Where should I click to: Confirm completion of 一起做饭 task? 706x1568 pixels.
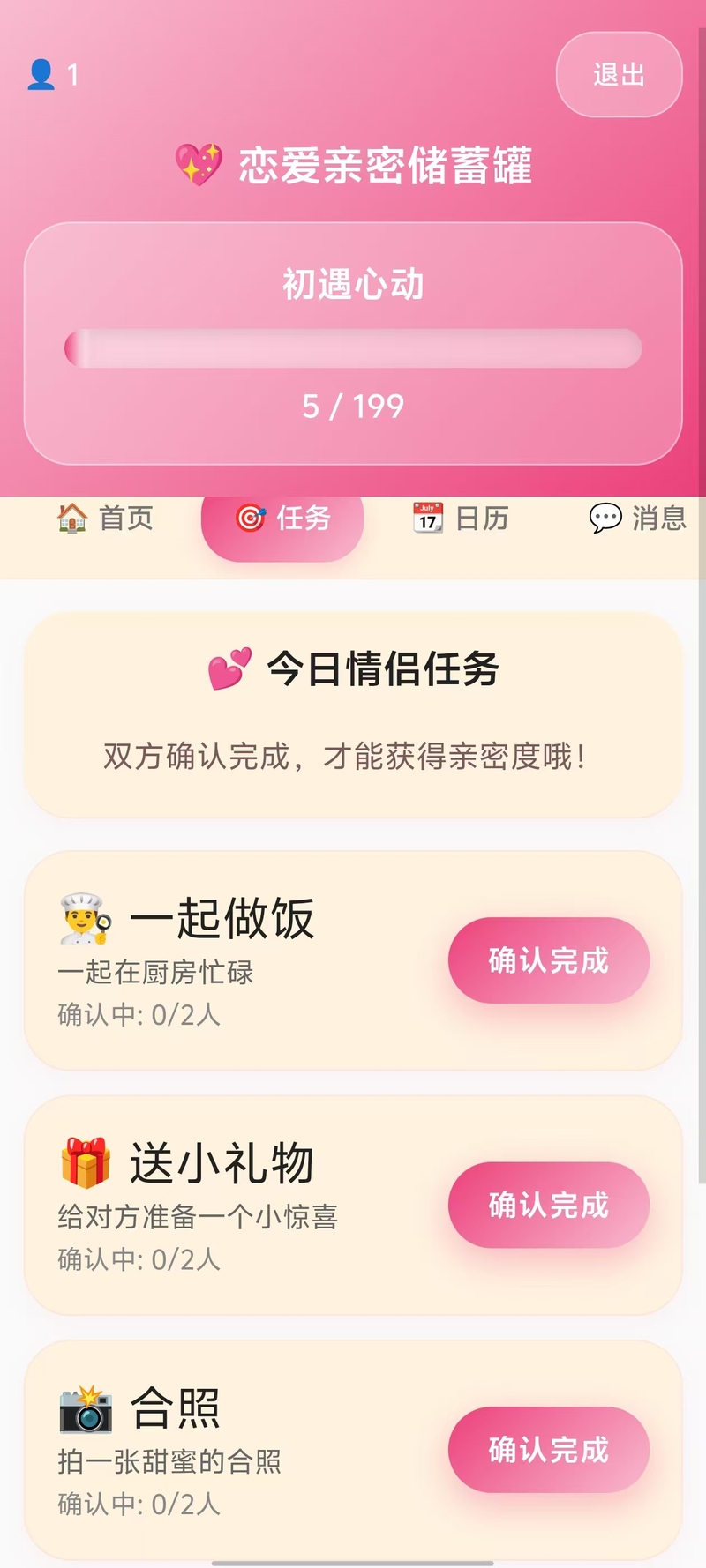coord(548,960)
